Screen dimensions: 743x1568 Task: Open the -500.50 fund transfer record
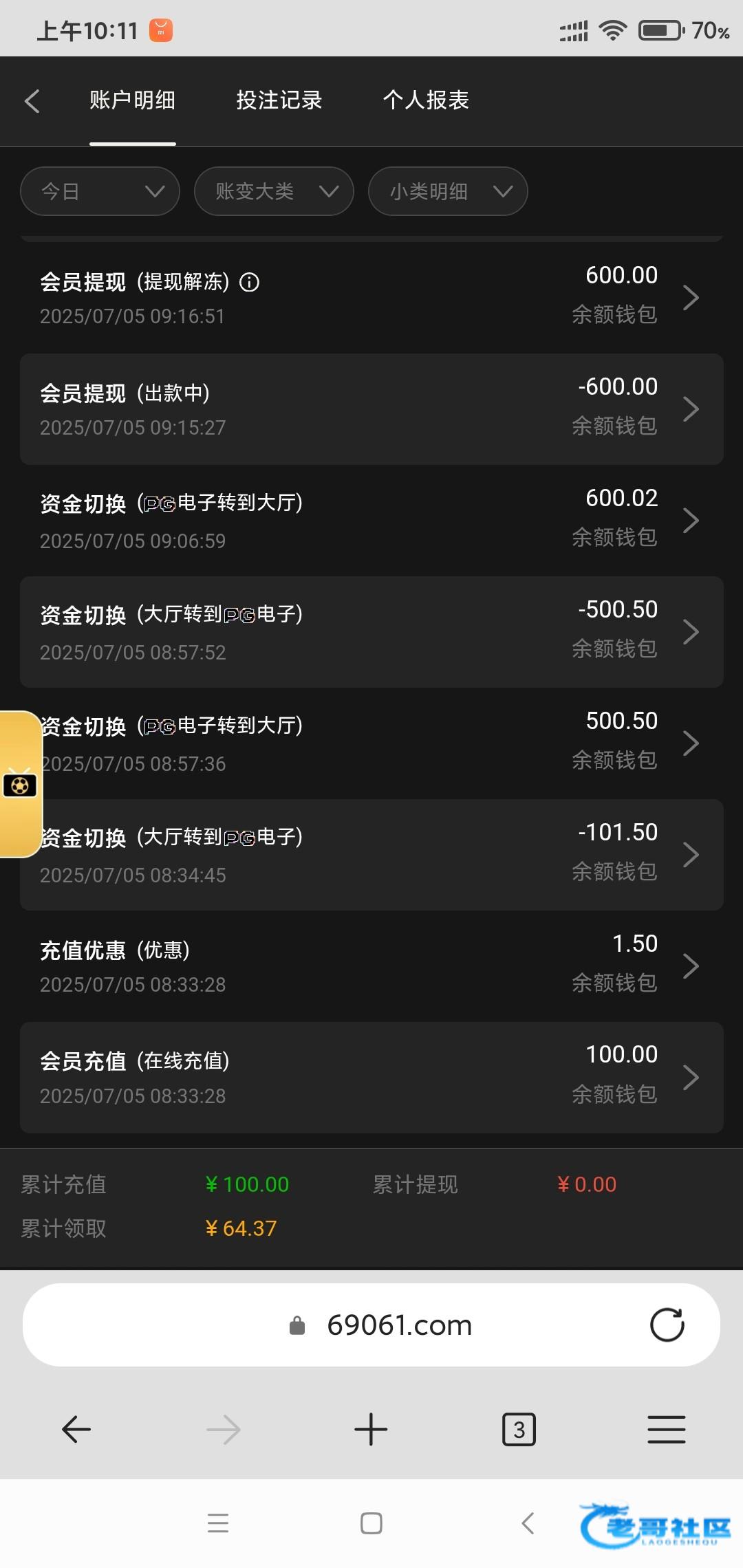(371, 632)
